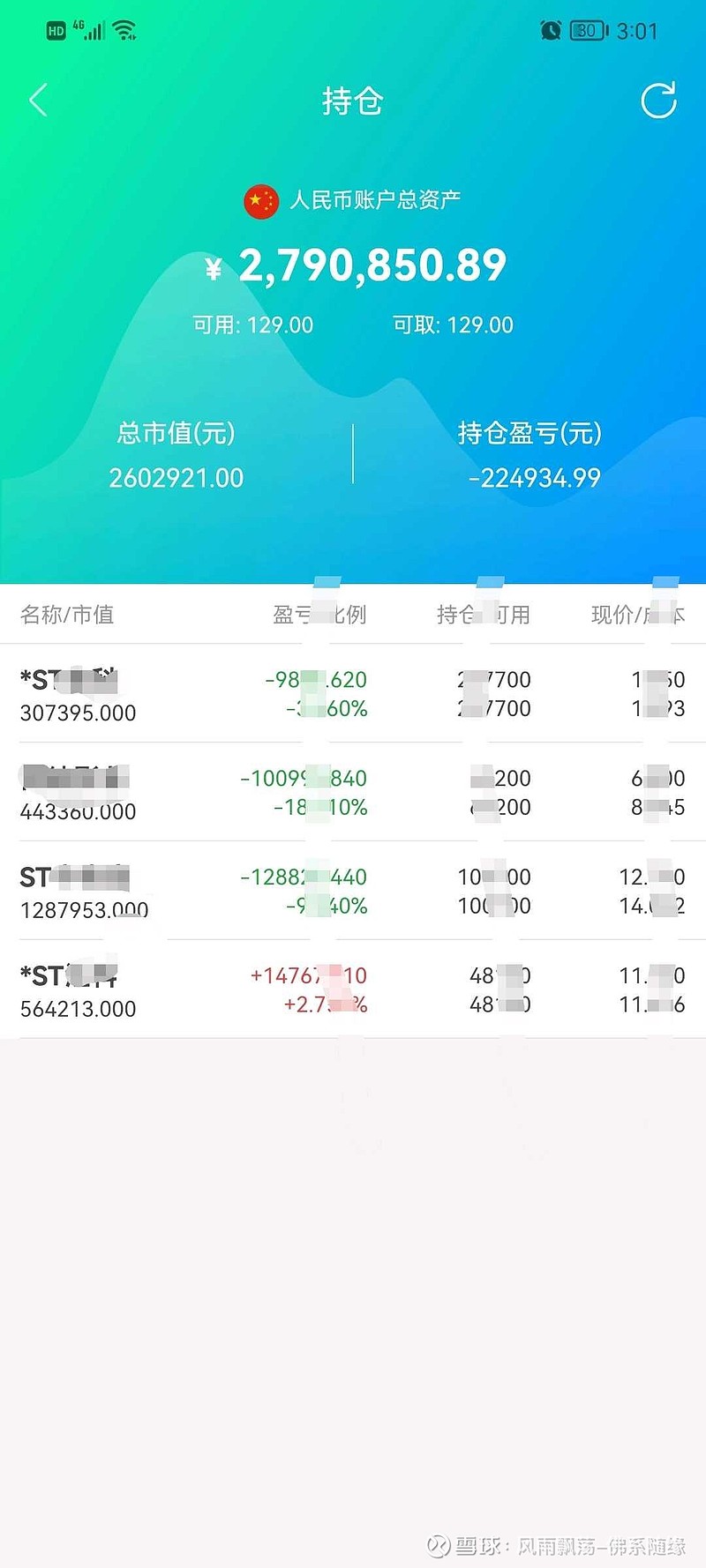This screenshot has height=1568, width=706.
Task: Select the 名称/市值 column header
Action: pos(68,616)
